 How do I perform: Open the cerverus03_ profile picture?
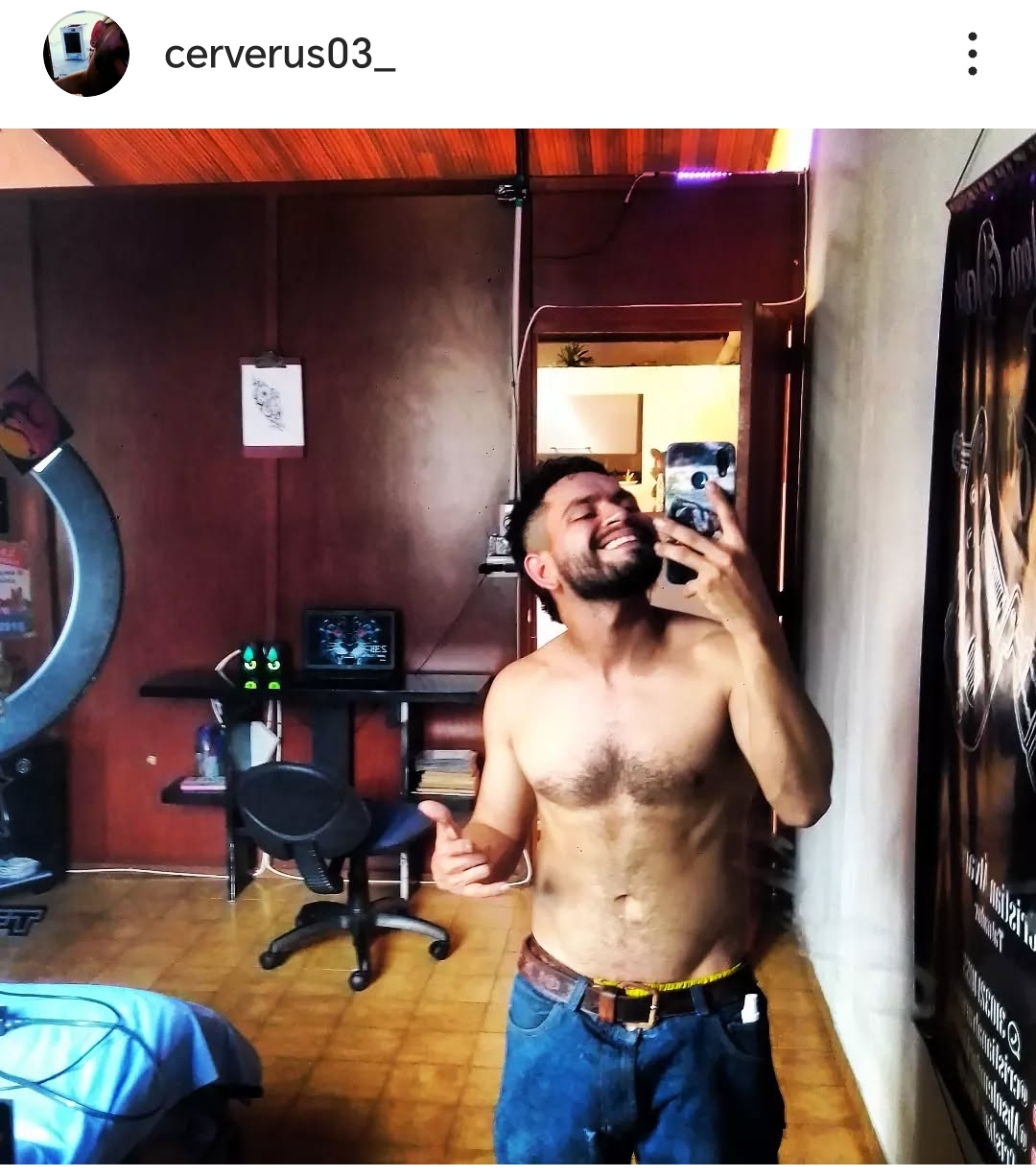(86, 54)
